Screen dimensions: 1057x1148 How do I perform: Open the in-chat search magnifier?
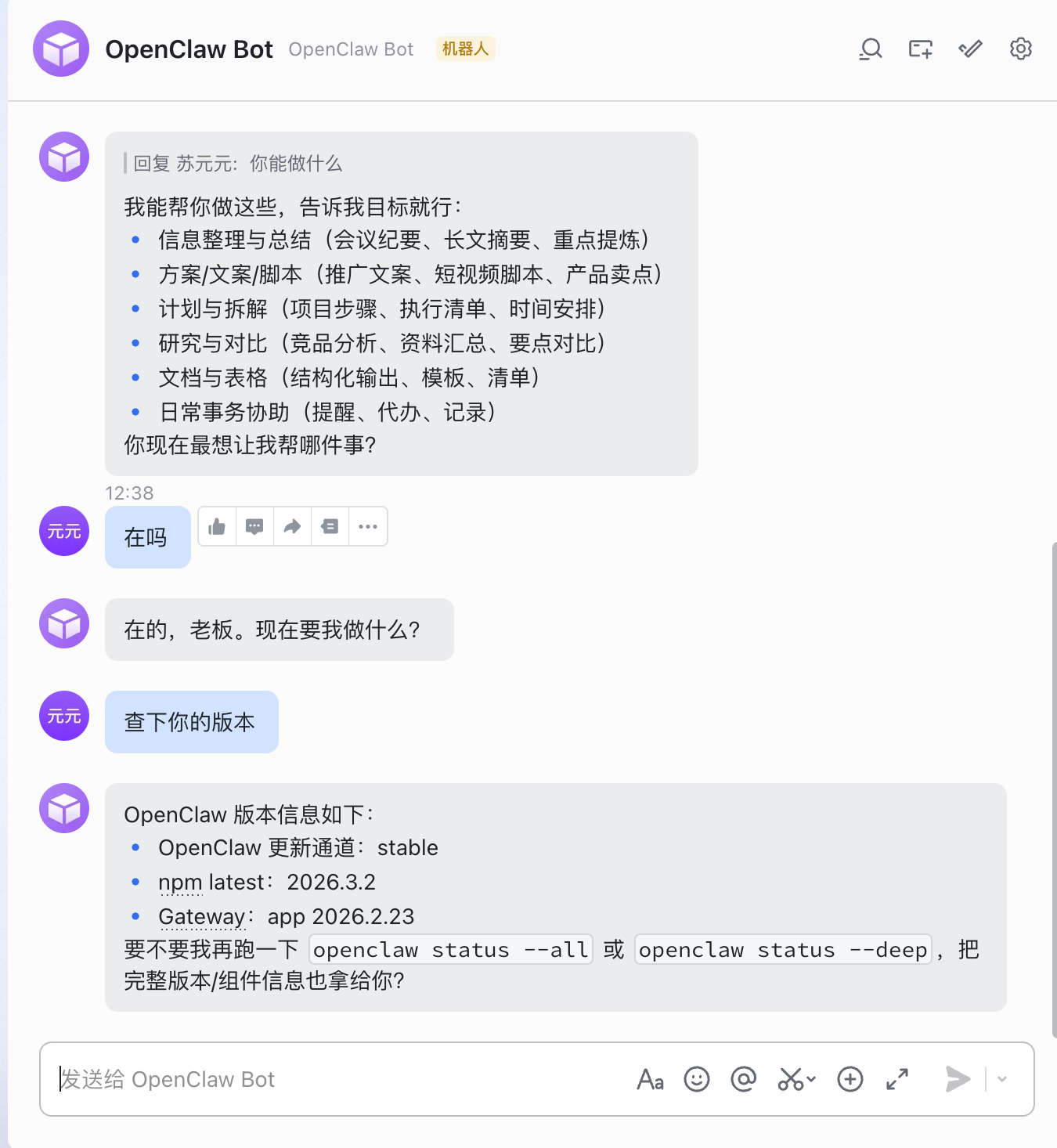tap(870, 49)
